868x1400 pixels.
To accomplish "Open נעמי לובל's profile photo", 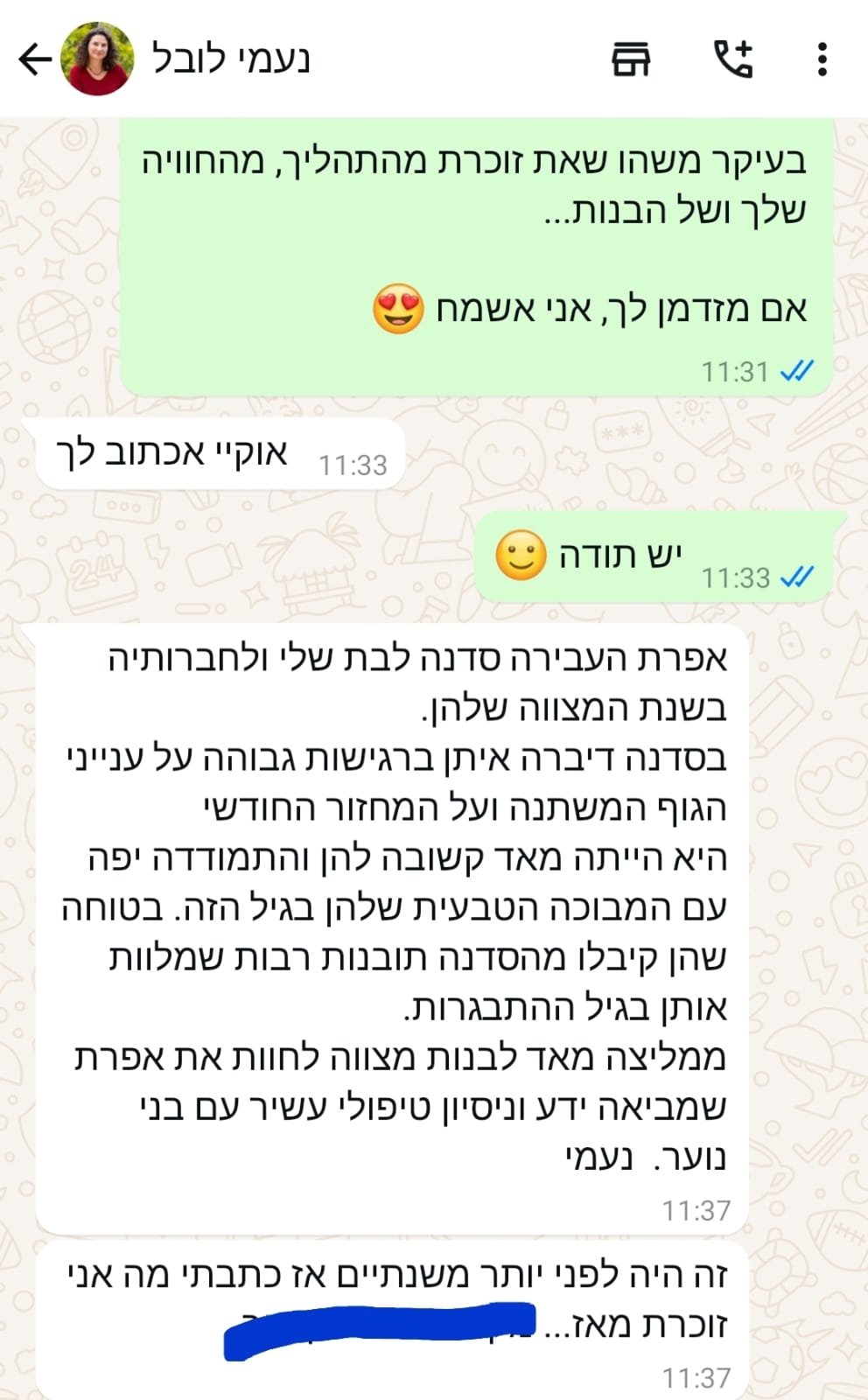I will 97,59.
